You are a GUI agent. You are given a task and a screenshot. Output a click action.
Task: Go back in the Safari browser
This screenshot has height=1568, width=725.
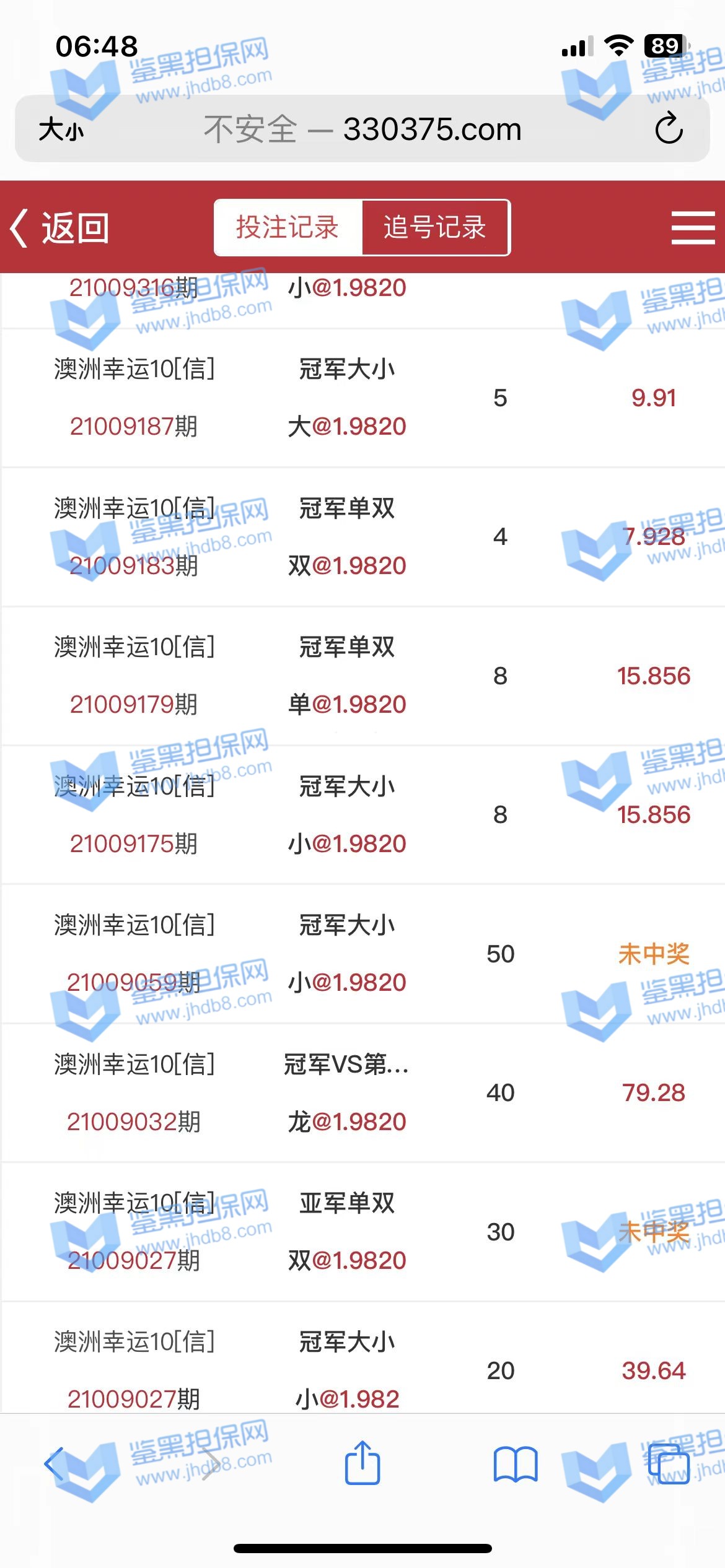click(55, 1464)
